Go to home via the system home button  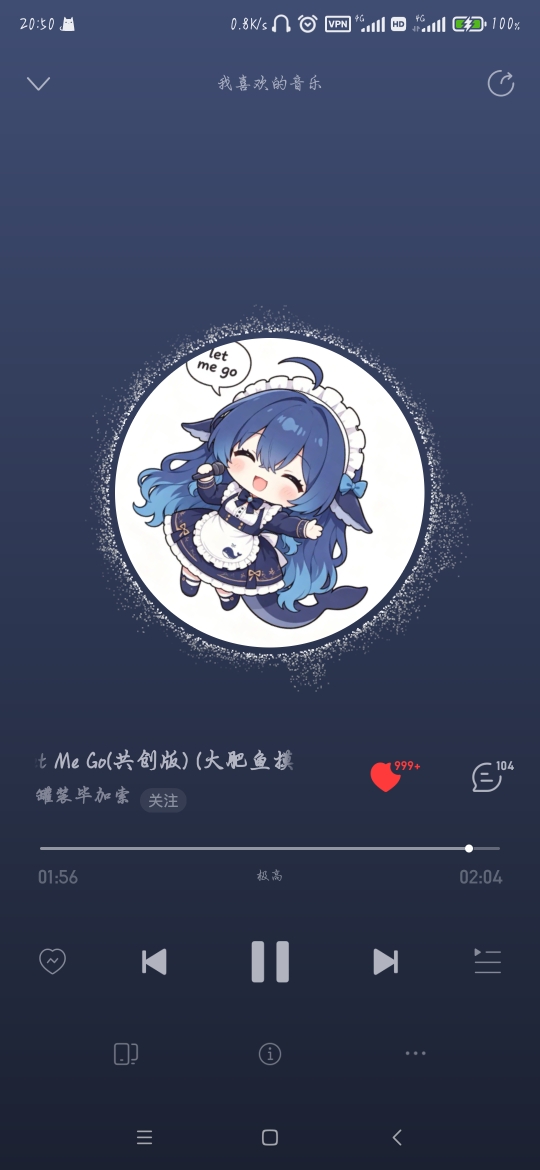coord(270,1137)
